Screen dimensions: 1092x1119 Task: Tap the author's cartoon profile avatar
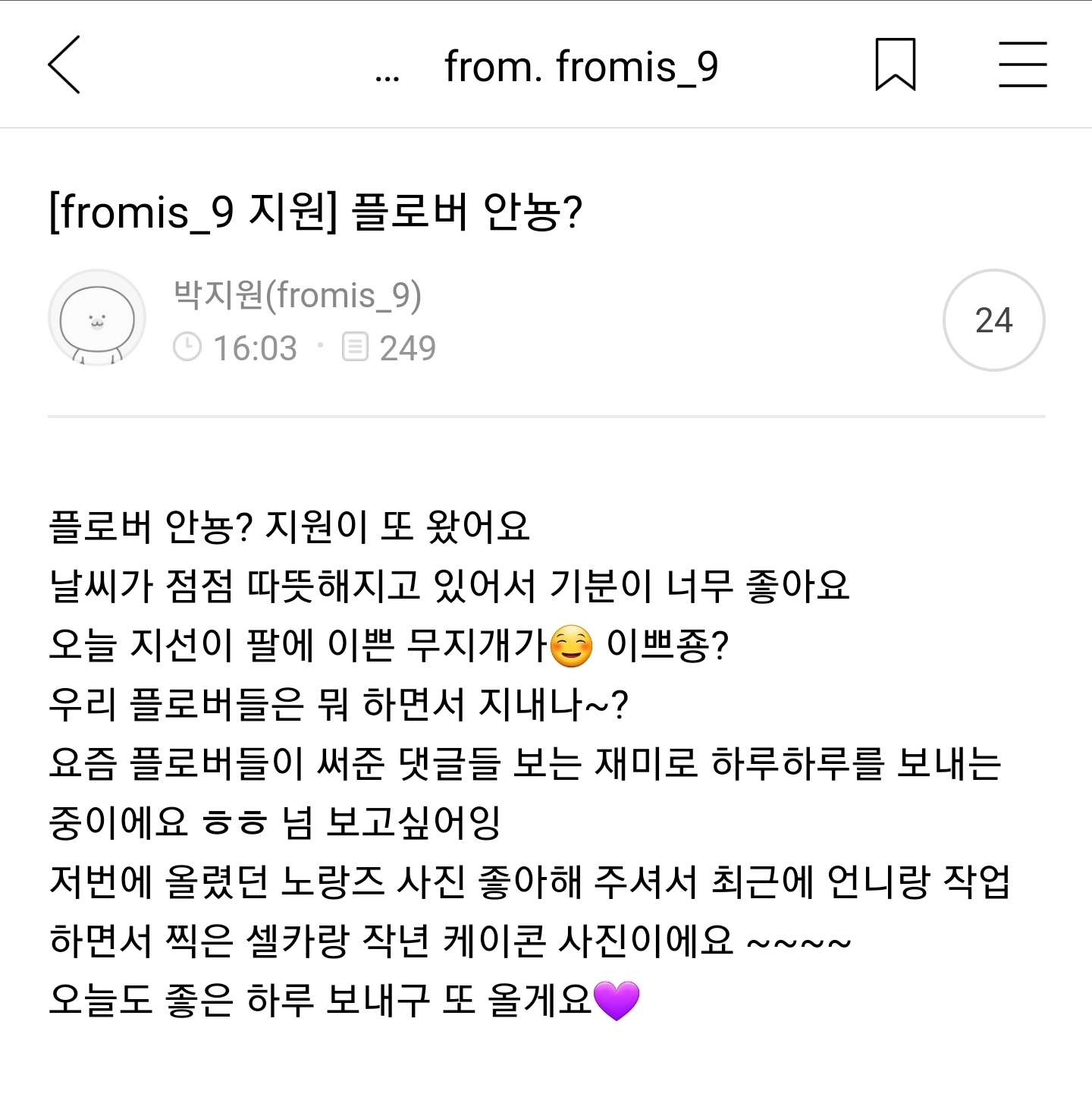pyautogui.click(x=96, y=319)
